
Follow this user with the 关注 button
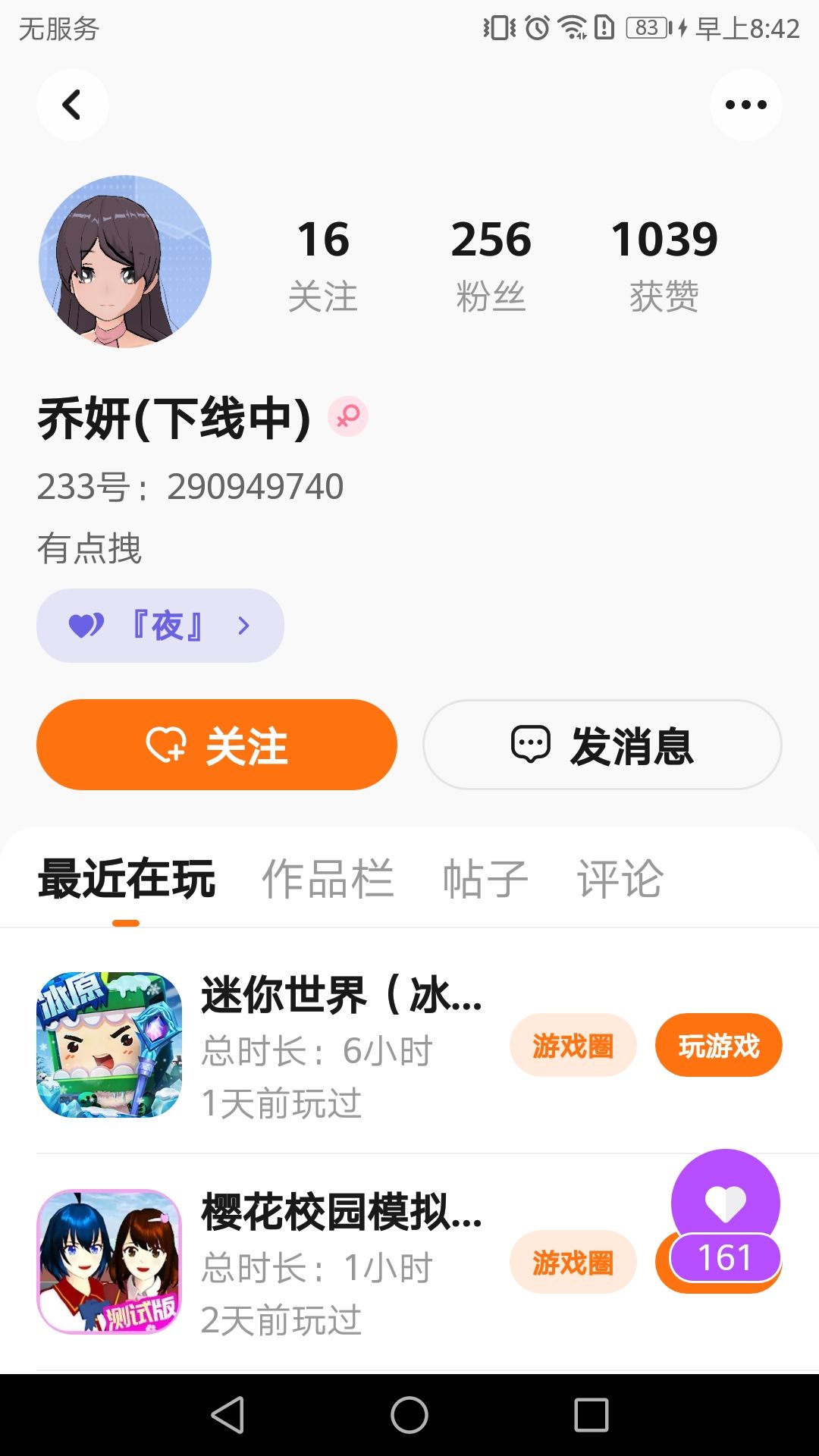(x=217, y=745)
